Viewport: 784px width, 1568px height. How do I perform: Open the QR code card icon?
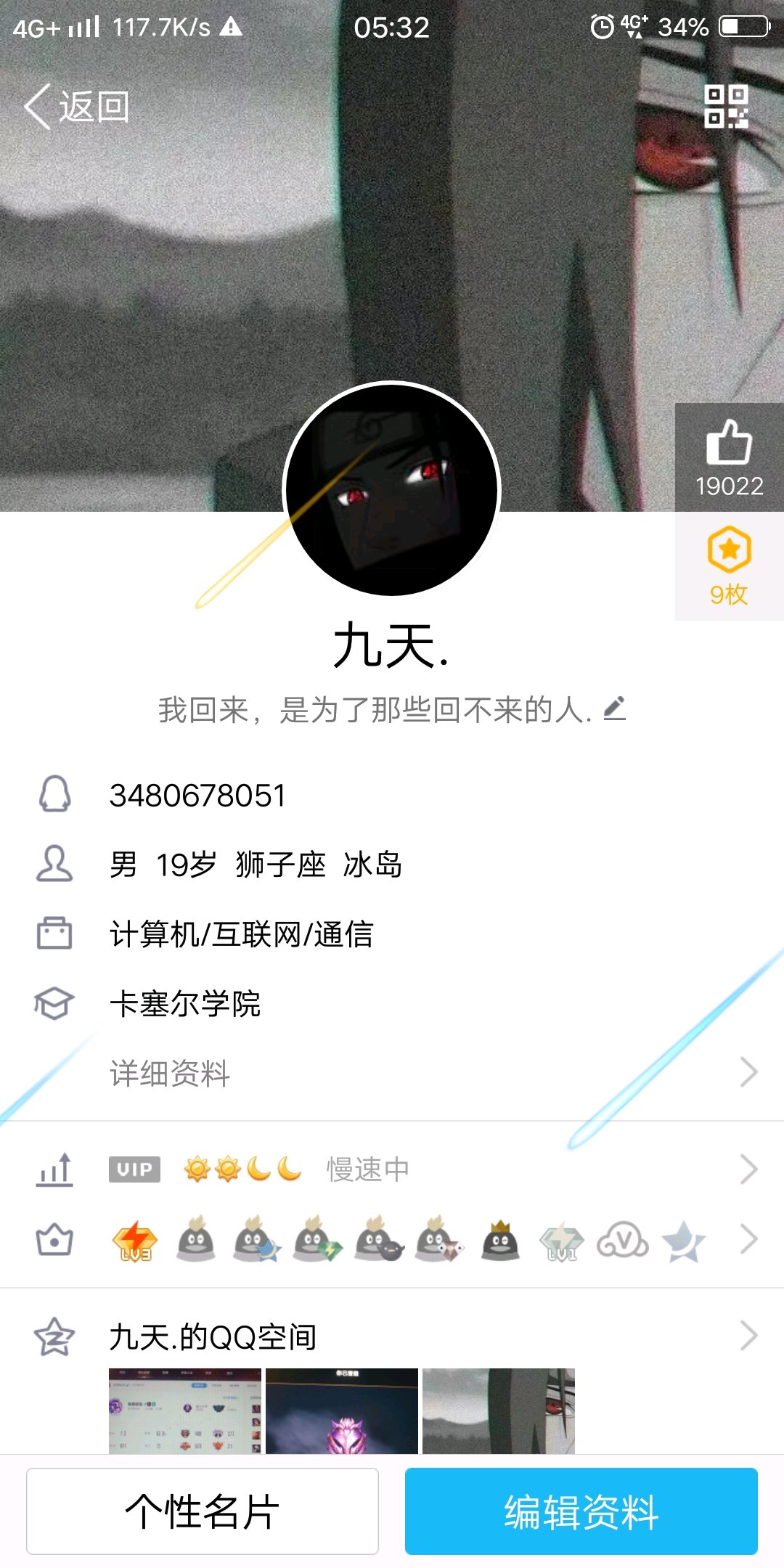click(x=726, y=107)
